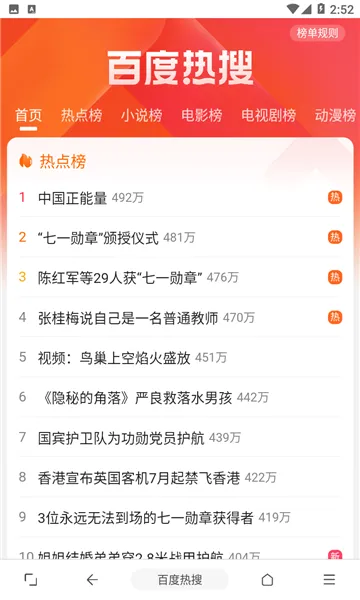
Task: Open the browser hamburger menu
Action: click(329, 579)
